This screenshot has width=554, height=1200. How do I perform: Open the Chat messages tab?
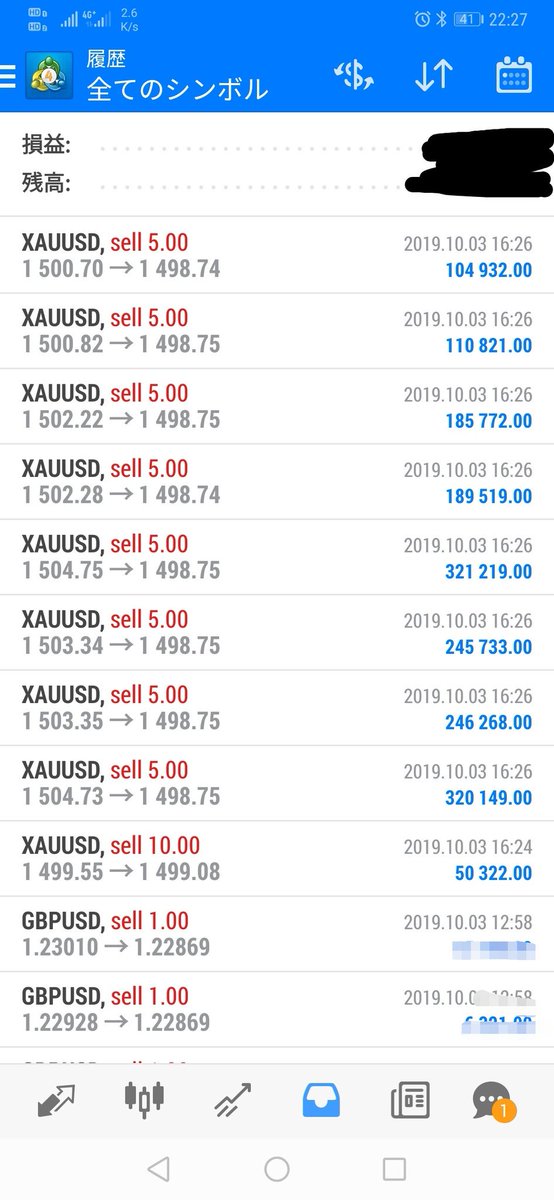(x=492, y=1100)
